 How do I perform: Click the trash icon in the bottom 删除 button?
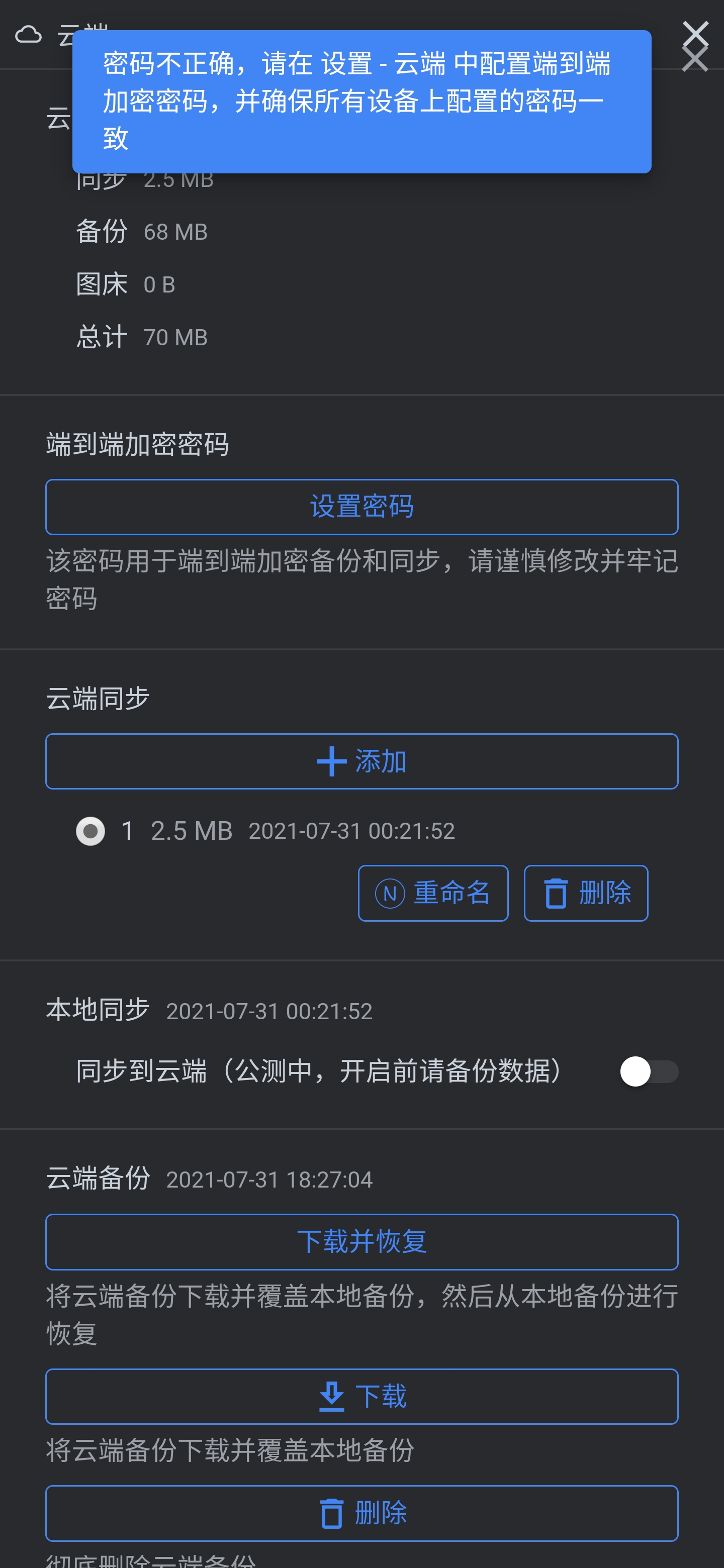point(331,1514)
